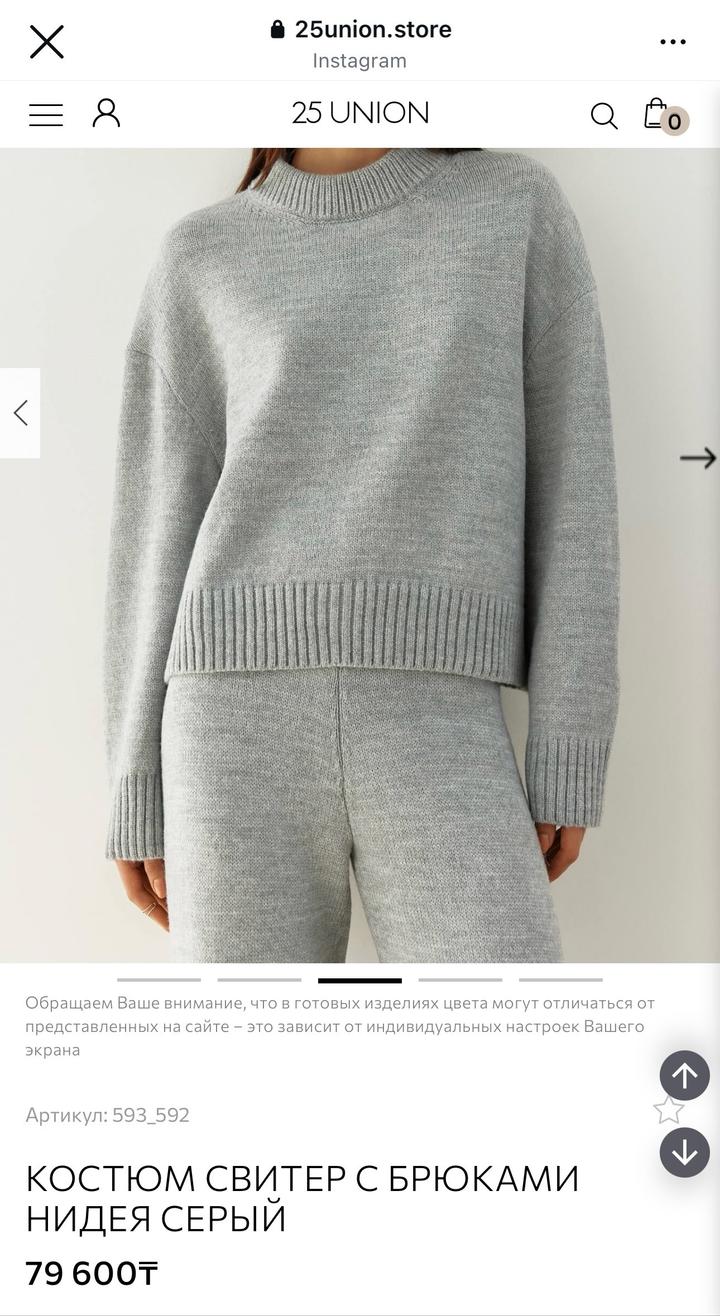Add the costume to favorites
Viewport: 720px width, 1316px height.
click(x=668, y=1110)
